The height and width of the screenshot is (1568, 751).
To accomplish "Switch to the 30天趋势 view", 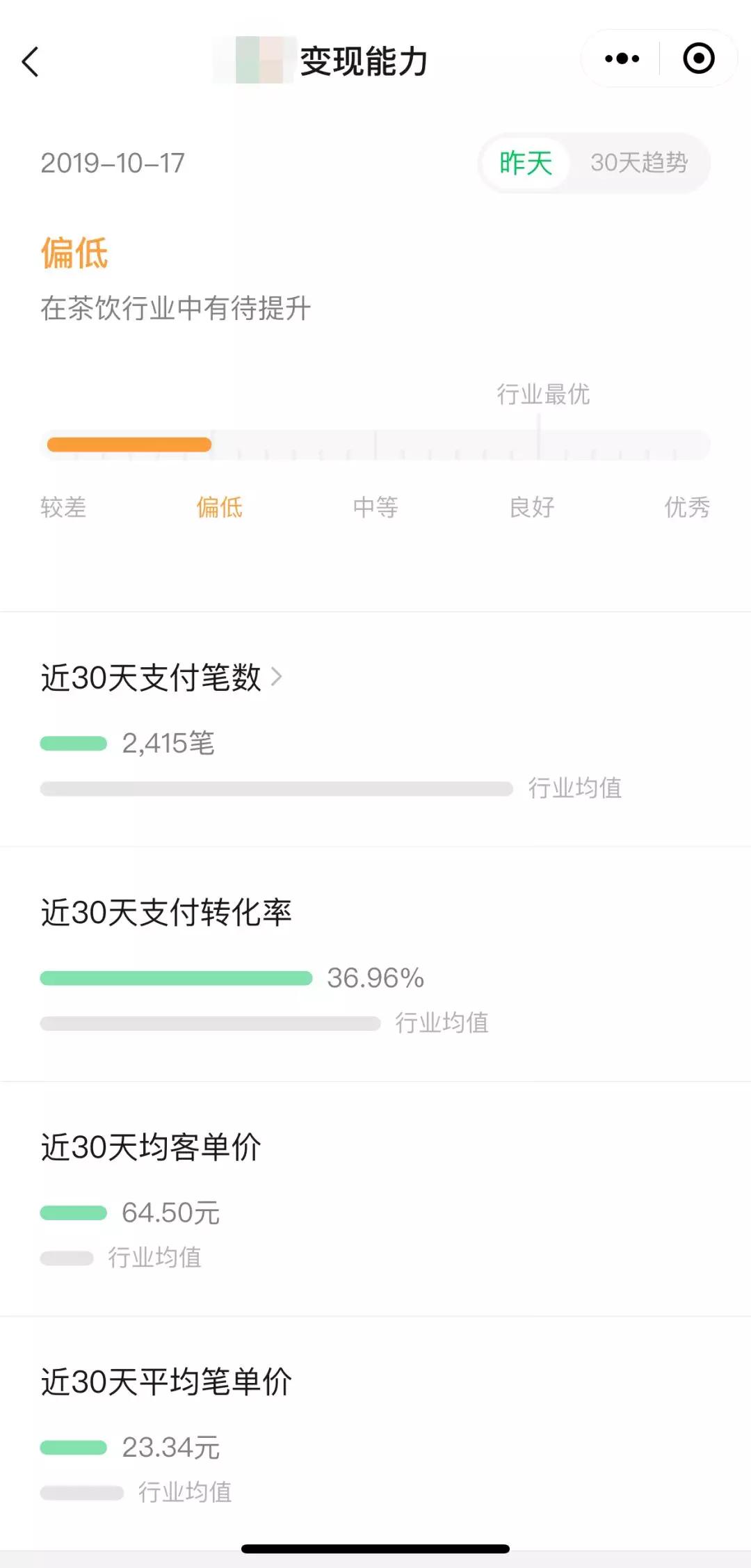I will point(639,163).
